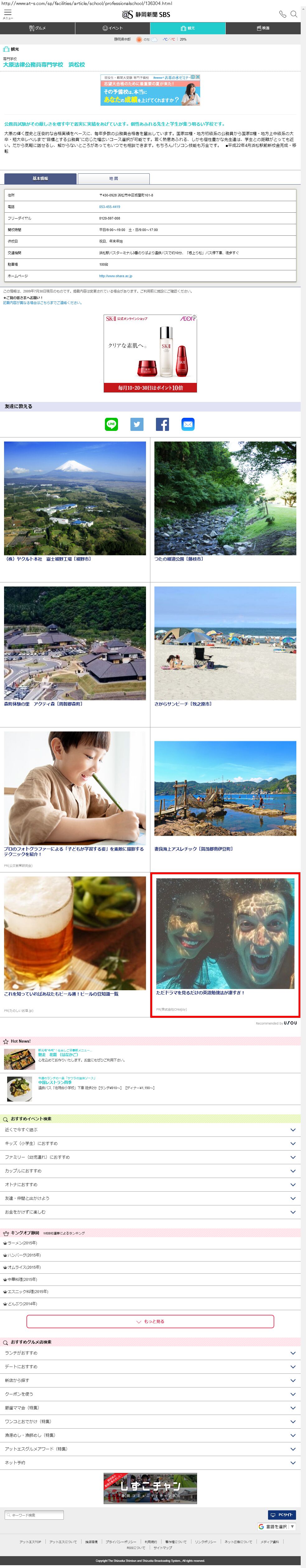306x1568 pixels.
Task: Open the search magnifier icon
Action: (x=294, y=13)
